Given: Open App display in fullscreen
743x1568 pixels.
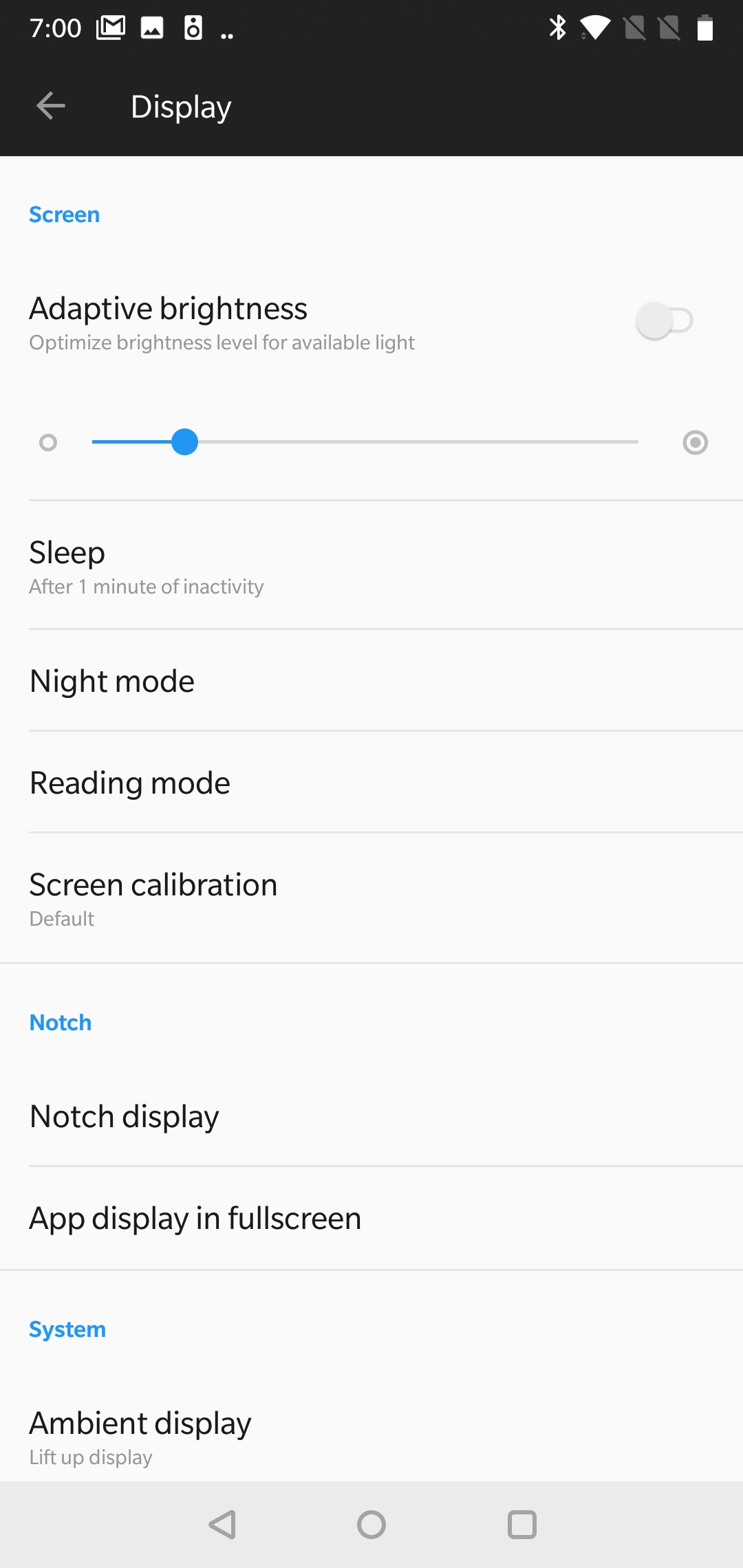Looking at the screenshot, I should click(371, 1218).
